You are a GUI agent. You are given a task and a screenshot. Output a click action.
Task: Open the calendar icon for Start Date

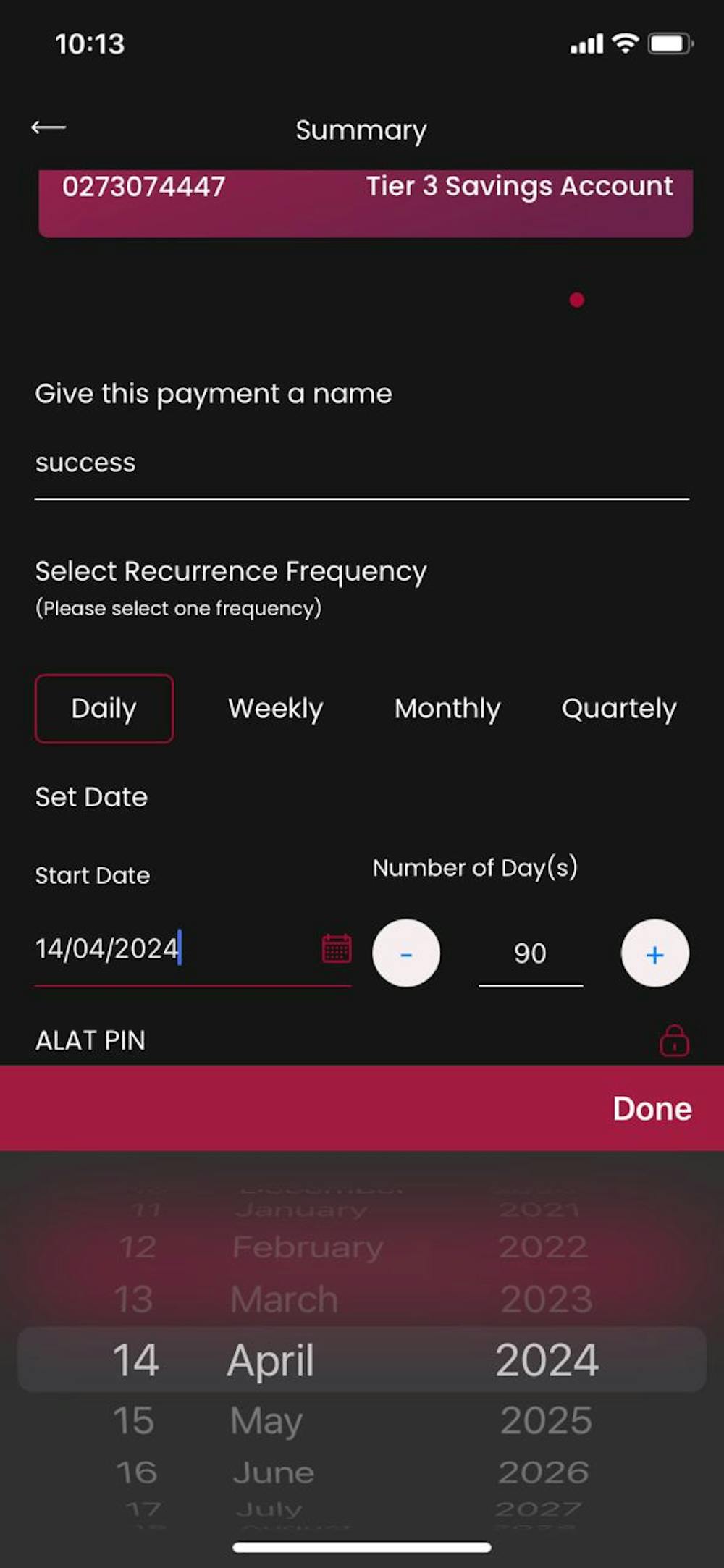tap(337, 948)
